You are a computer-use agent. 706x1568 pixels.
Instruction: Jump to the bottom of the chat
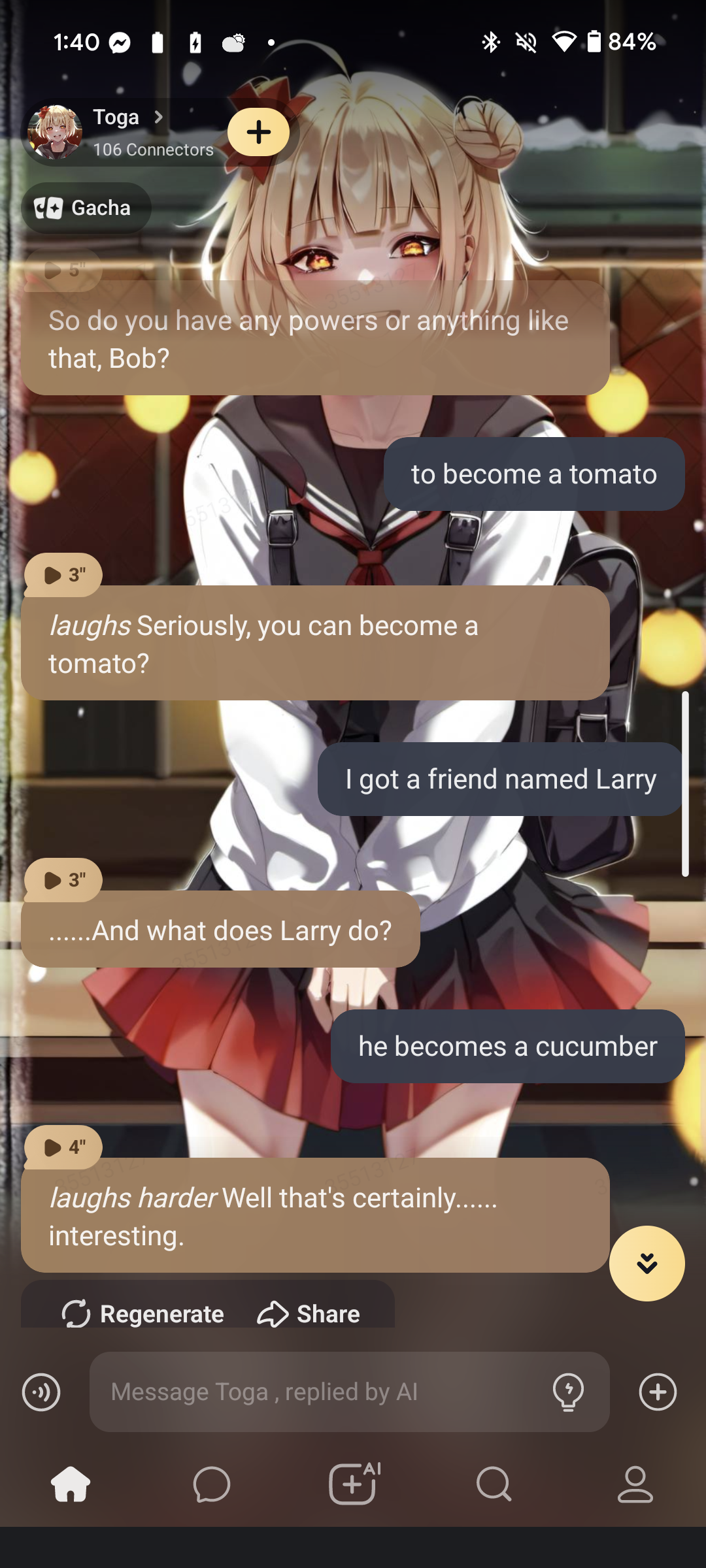point(647,1263)
